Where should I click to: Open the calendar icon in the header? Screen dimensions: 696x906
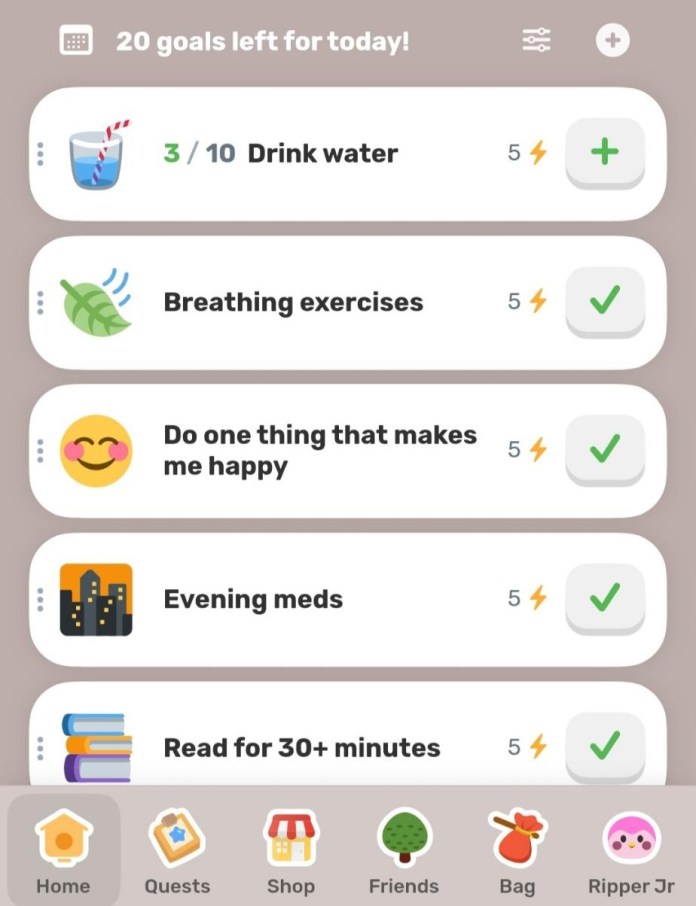(x=76, y=42)
